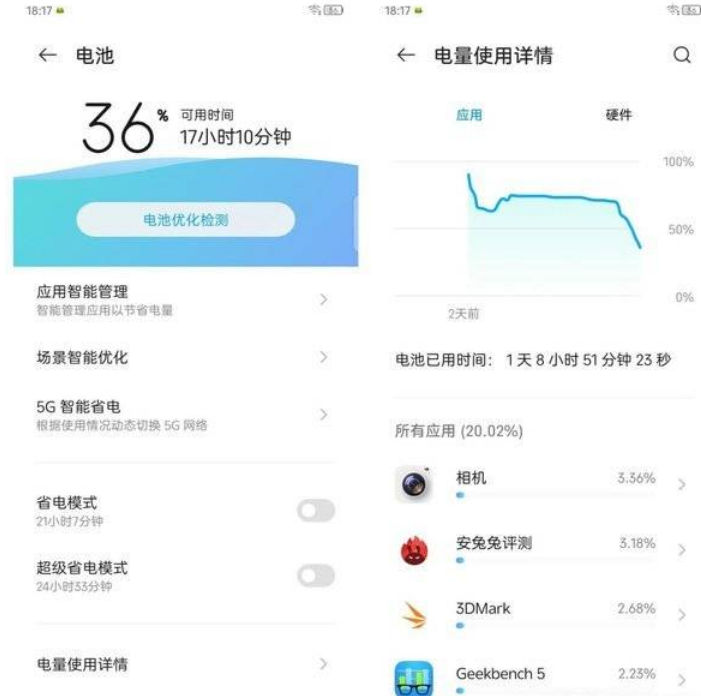
Task: Open 场景智能优化
Action: tap(180, 357)
